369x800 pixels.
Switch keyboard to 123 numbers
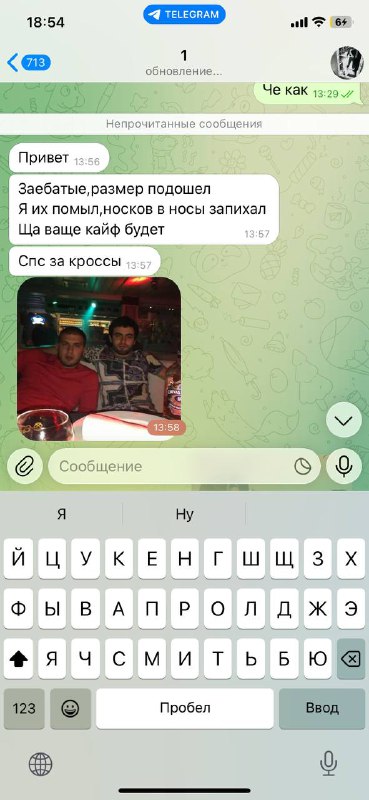coord(24,709)
